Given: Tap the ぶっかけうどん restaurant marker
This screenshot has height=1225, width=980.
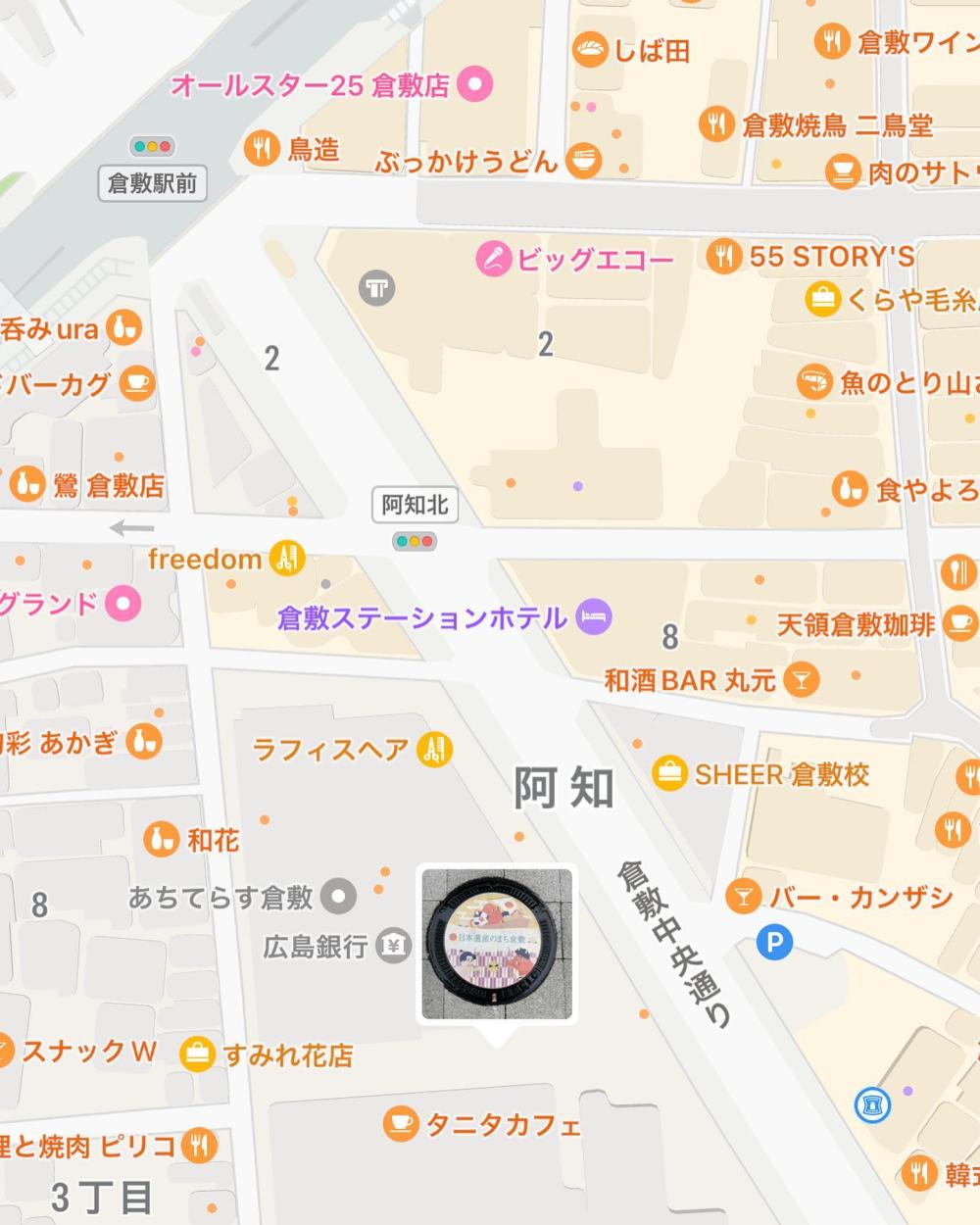Looking at the screenshot, I should [585, 160].
